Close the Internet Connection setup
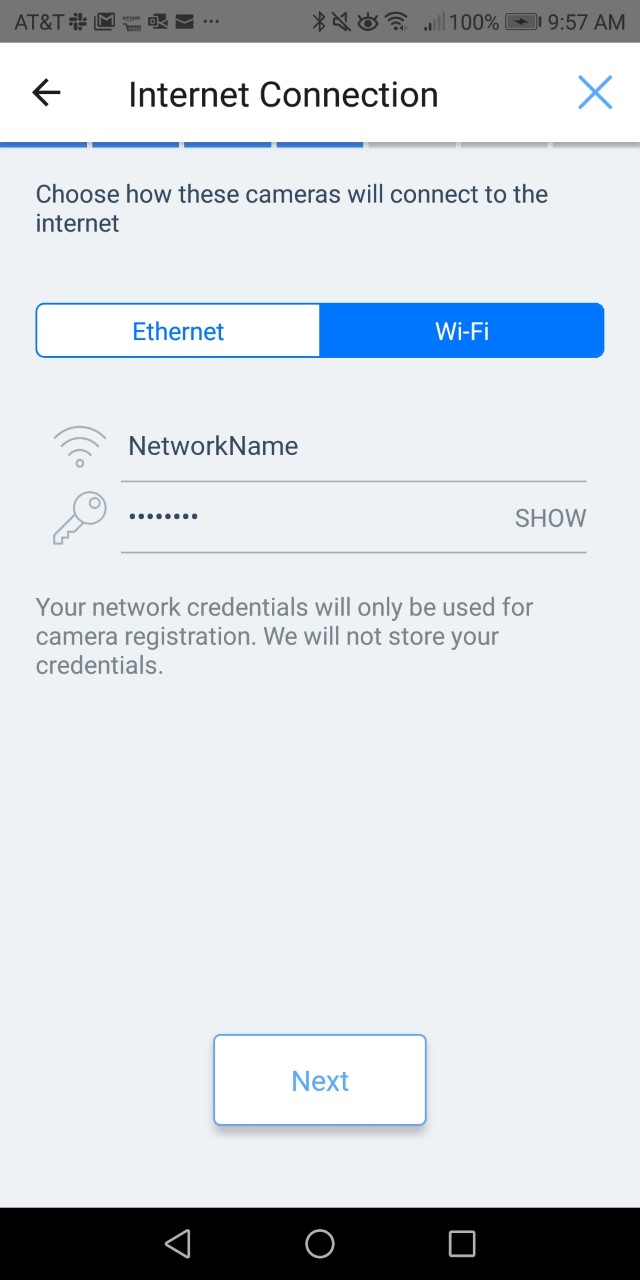 pyautogui.click(x=595, y=93)
